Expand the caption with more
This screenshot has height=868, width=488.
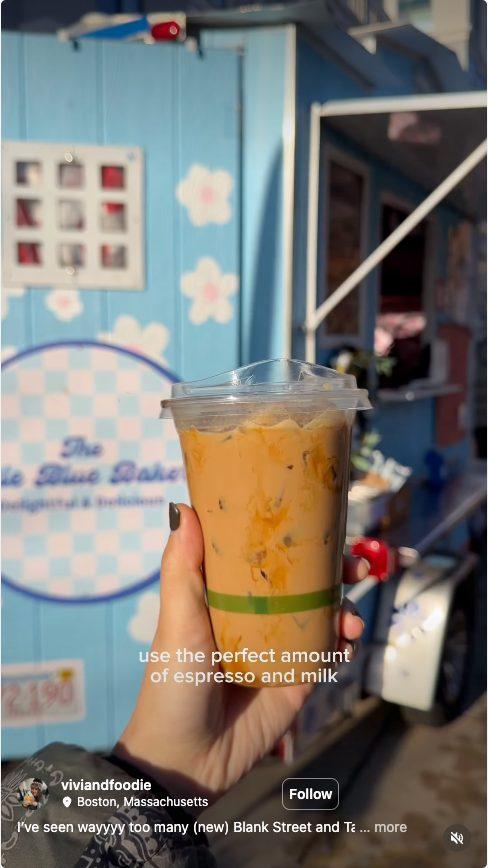coord(390,827)
